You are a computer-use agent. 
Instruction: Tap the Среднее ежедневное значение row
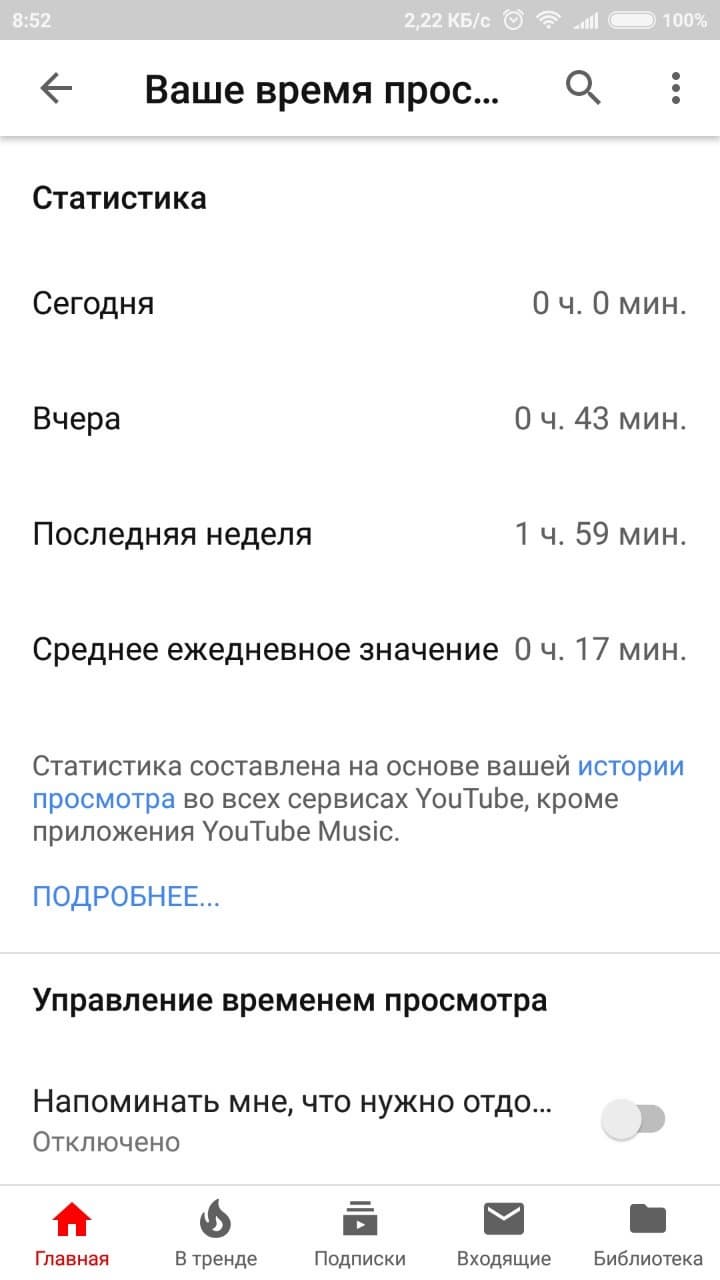click(360, 648)
